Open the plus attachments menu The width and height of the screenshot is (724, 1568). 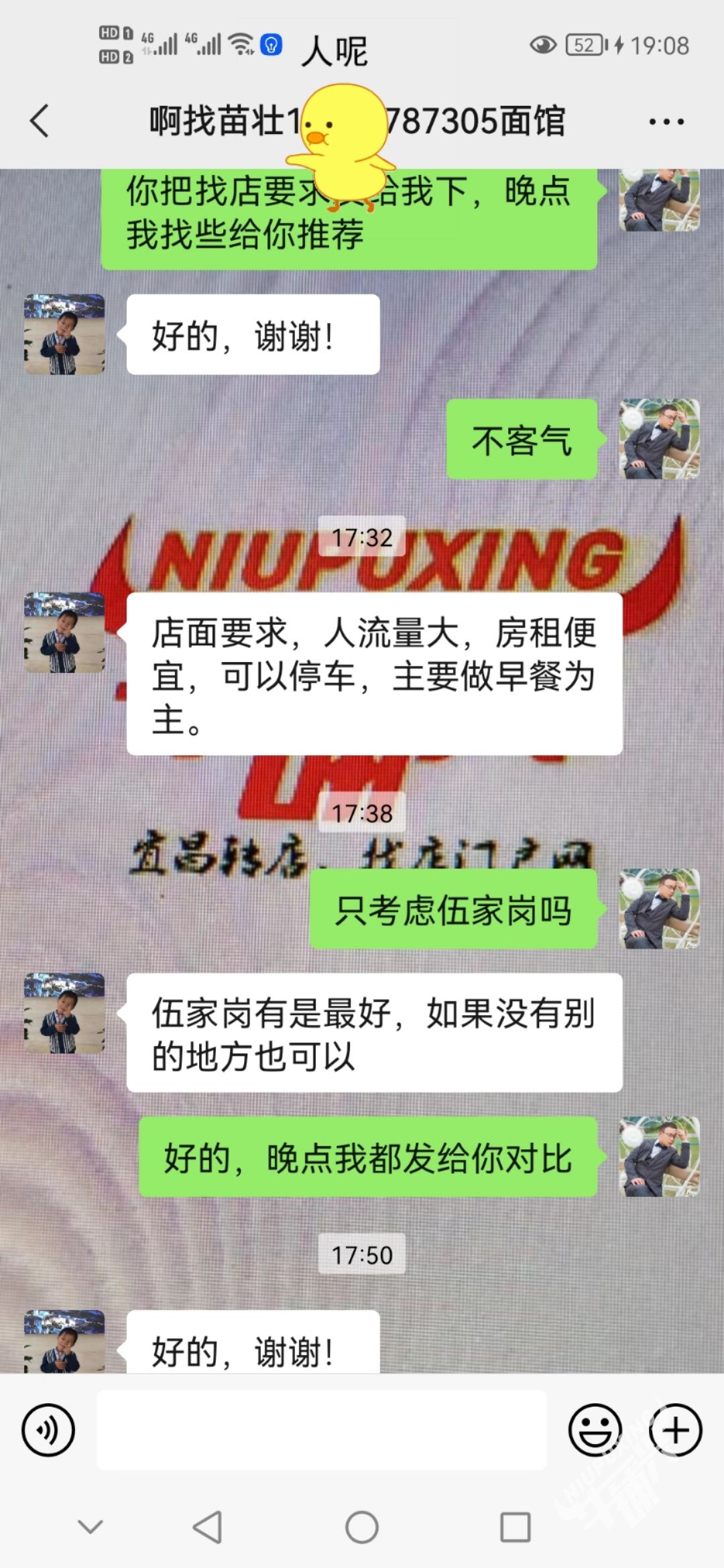tap(675, 1430)
